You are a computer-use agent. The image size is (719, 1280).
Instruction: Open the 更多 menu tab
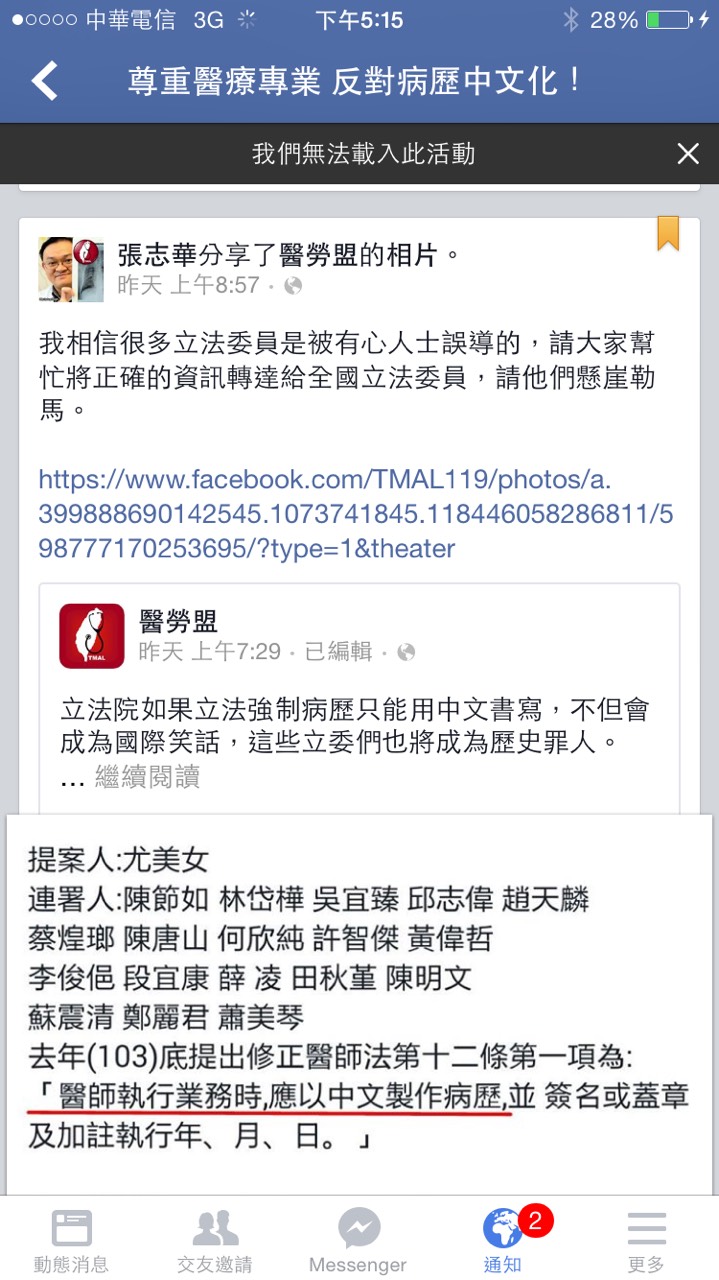click(x=647, y=1240)
